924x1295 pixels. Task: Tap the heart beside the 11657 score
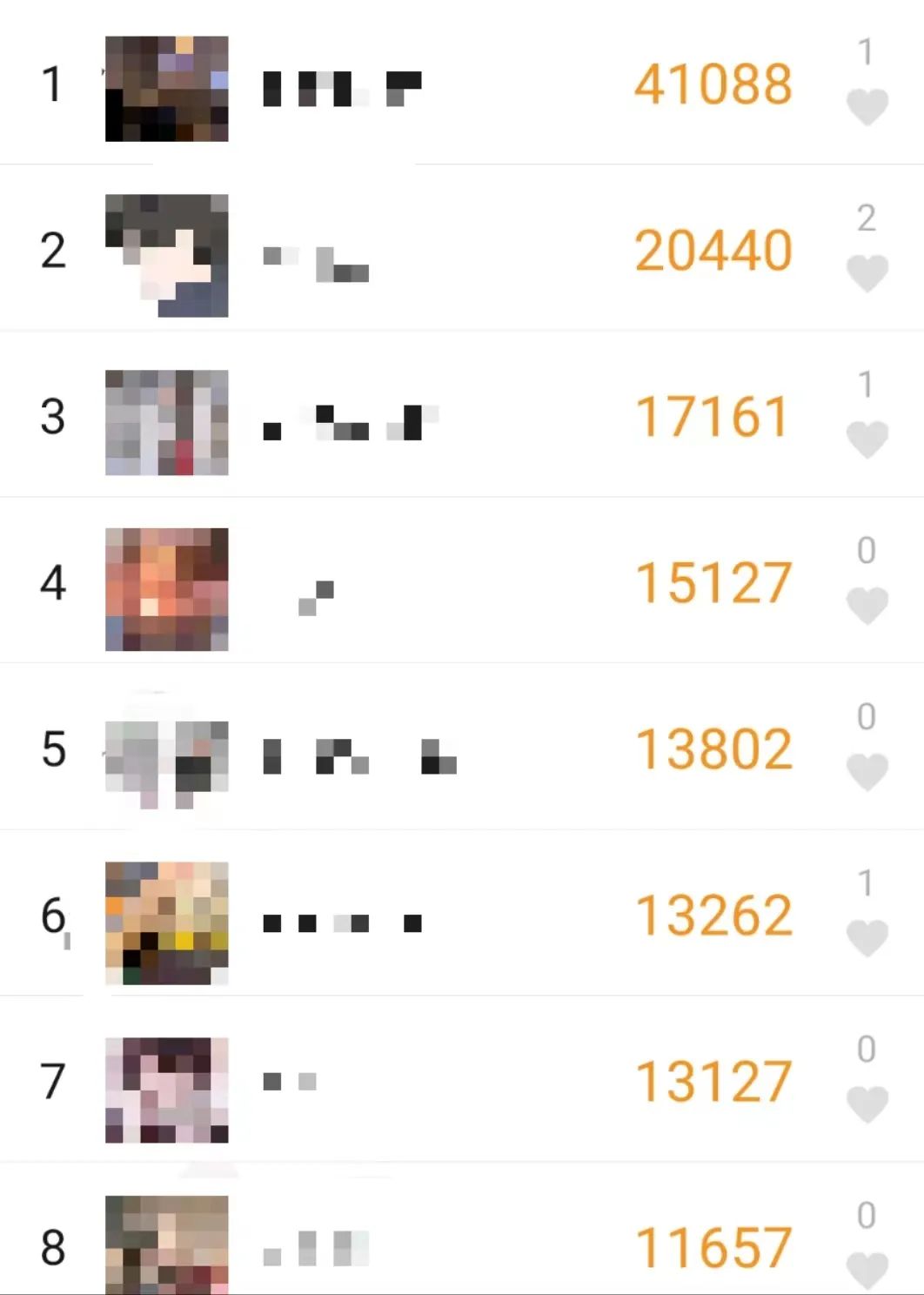coord(867,1270)
